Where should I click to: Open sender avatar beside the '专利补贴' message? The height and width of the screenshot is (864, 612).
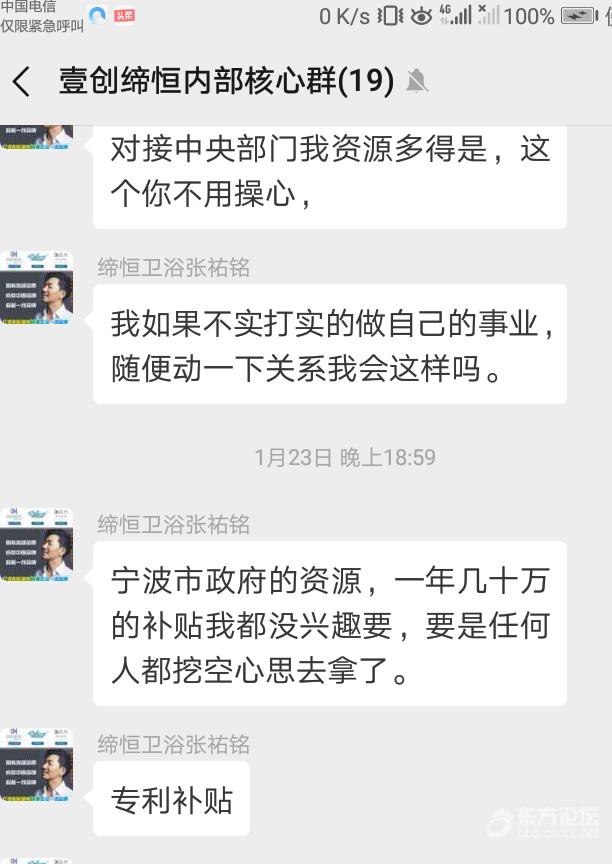pyautogui.click(x=37, y=765)
